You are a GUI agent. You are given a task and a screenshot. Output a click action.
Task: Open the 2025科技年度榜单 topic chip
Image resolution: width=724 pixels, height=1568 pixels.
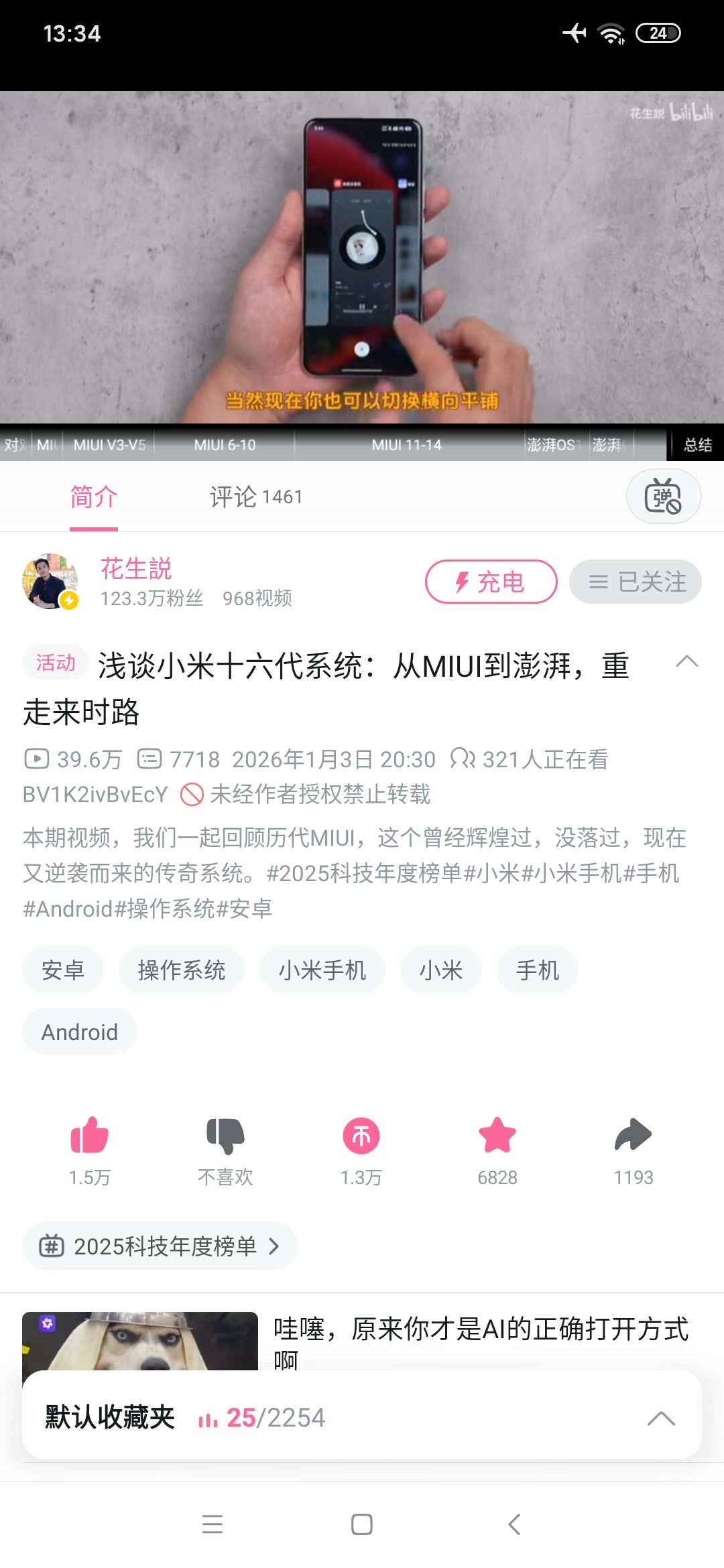coord(160,1246)
